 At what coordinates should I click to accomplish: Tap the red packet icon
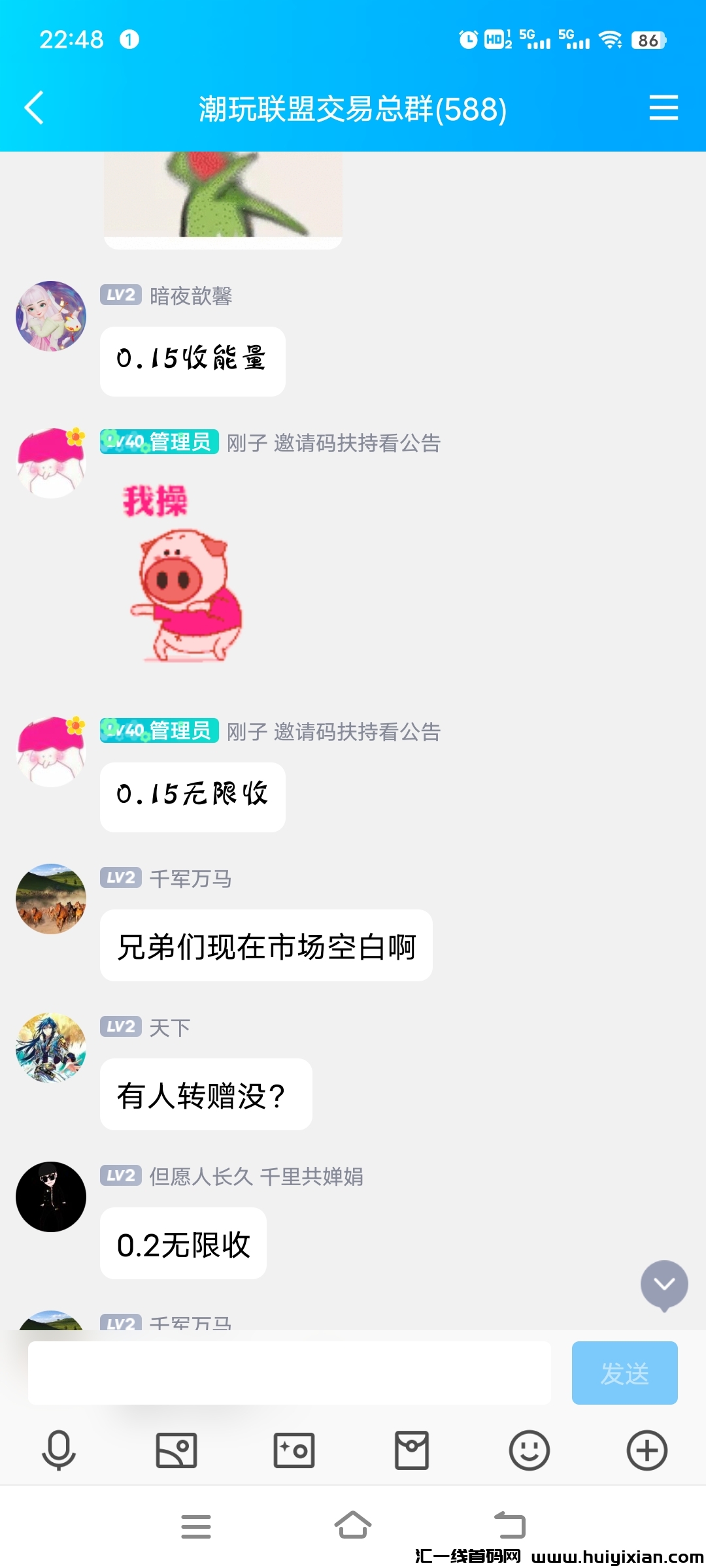411,1449
